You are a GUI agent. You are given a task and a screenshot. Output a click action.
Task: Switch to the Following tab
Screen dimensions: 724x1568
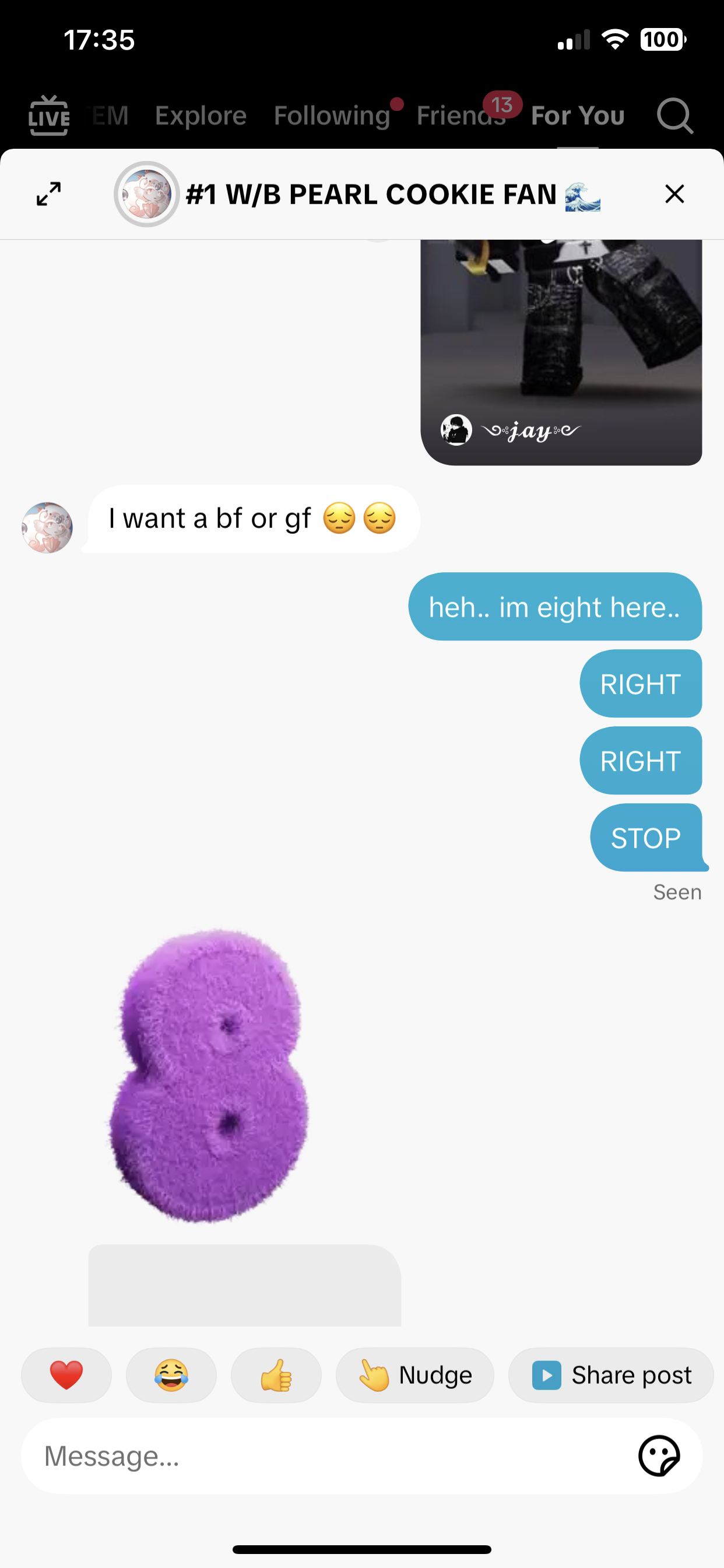[x=332, y=116]
